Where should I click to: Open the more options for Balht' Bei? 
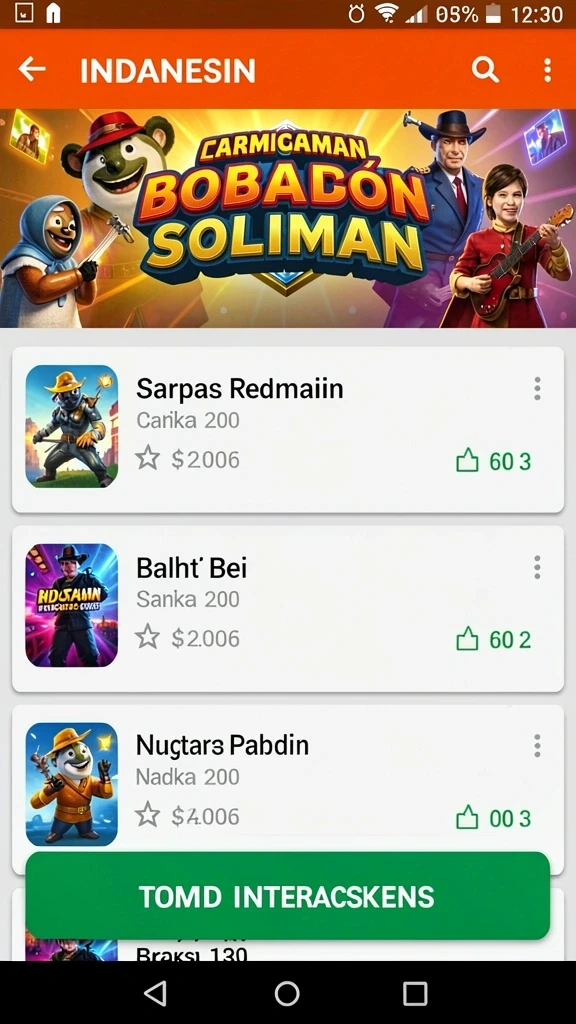tap(537, 568)
